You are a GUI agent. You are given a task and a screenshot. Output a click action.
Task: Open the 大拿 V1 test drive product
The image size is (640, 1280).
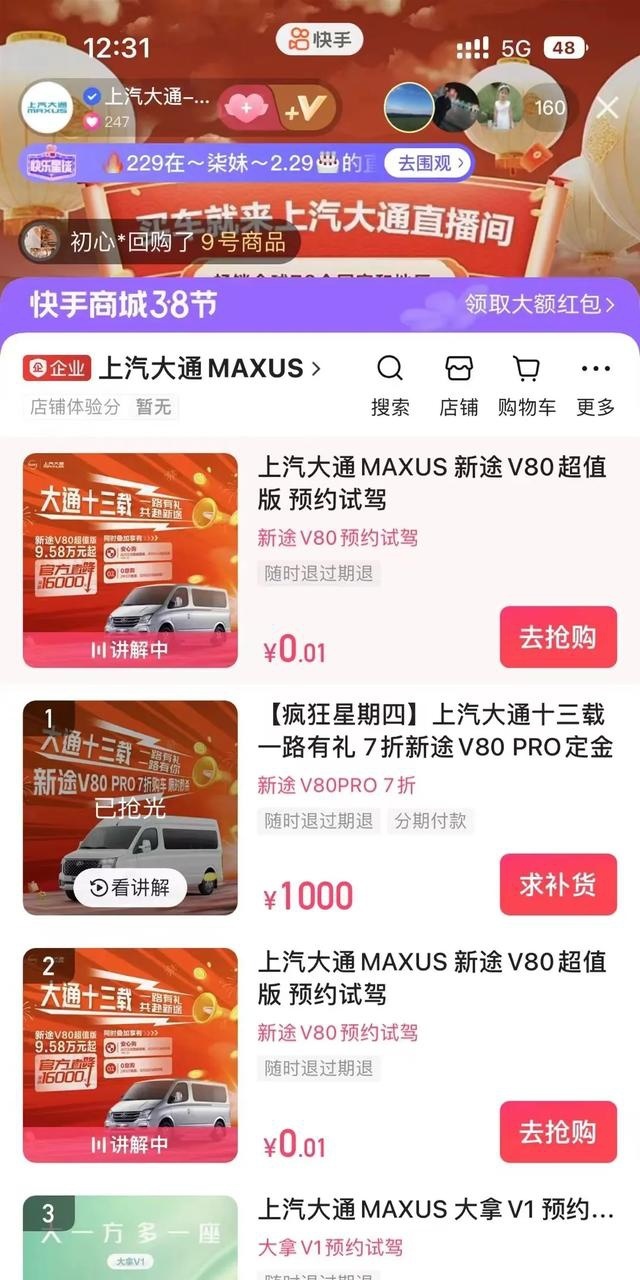click(436, 1211)
